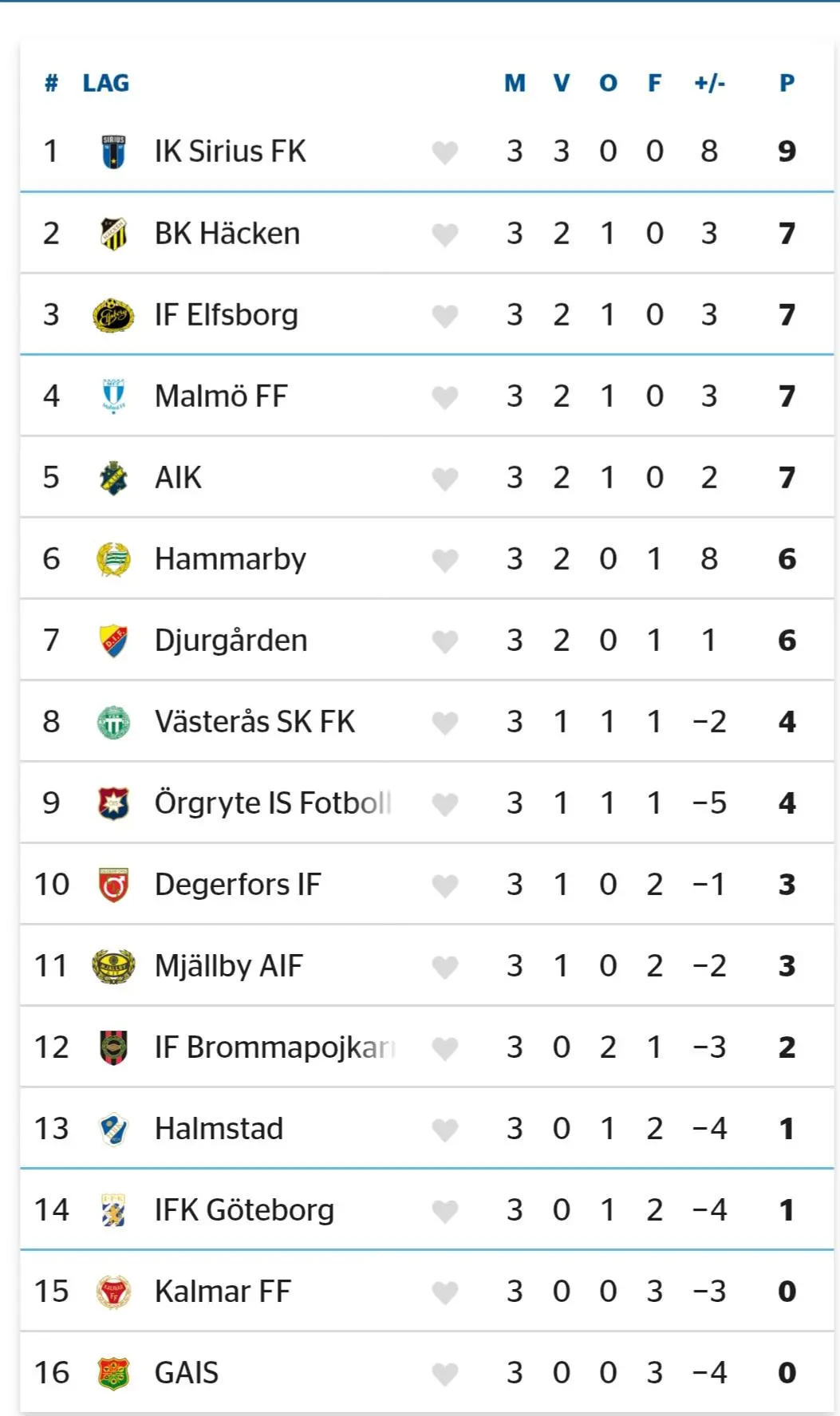Viewport: 840px width, 1416px height.
Task: Favorite IK Sirius FK with the heart
Action: click(x=445, y=152)
